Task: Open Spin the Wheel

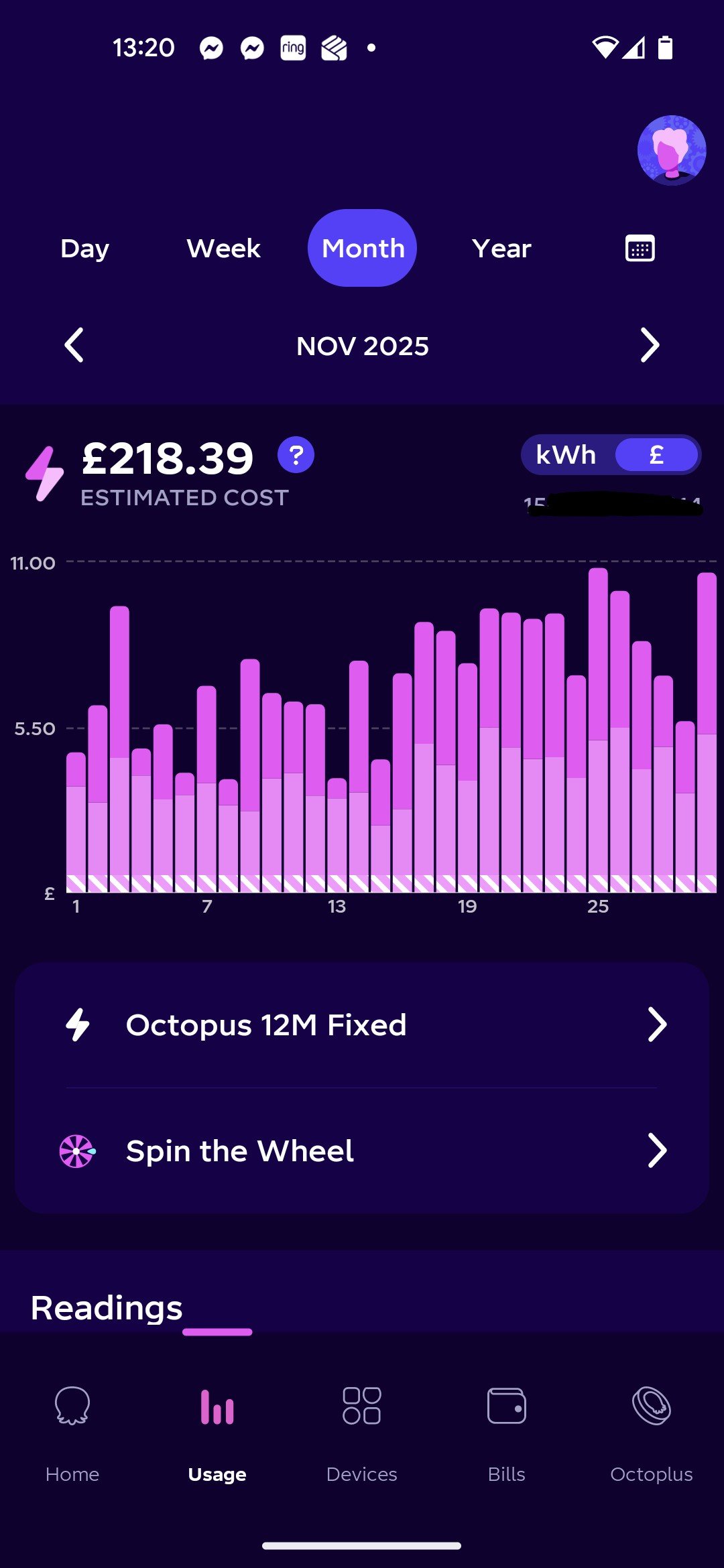Action: [362, 1151]
